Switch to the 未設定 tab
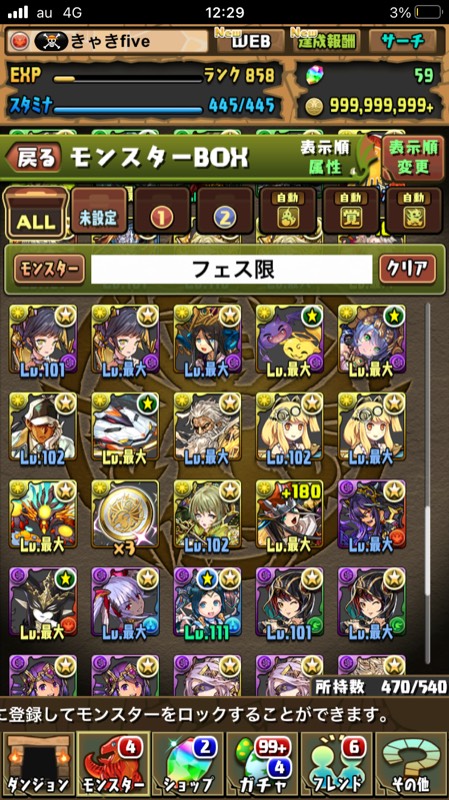The height and width of the screenshot is (800, 449). (x=98, y=211)
